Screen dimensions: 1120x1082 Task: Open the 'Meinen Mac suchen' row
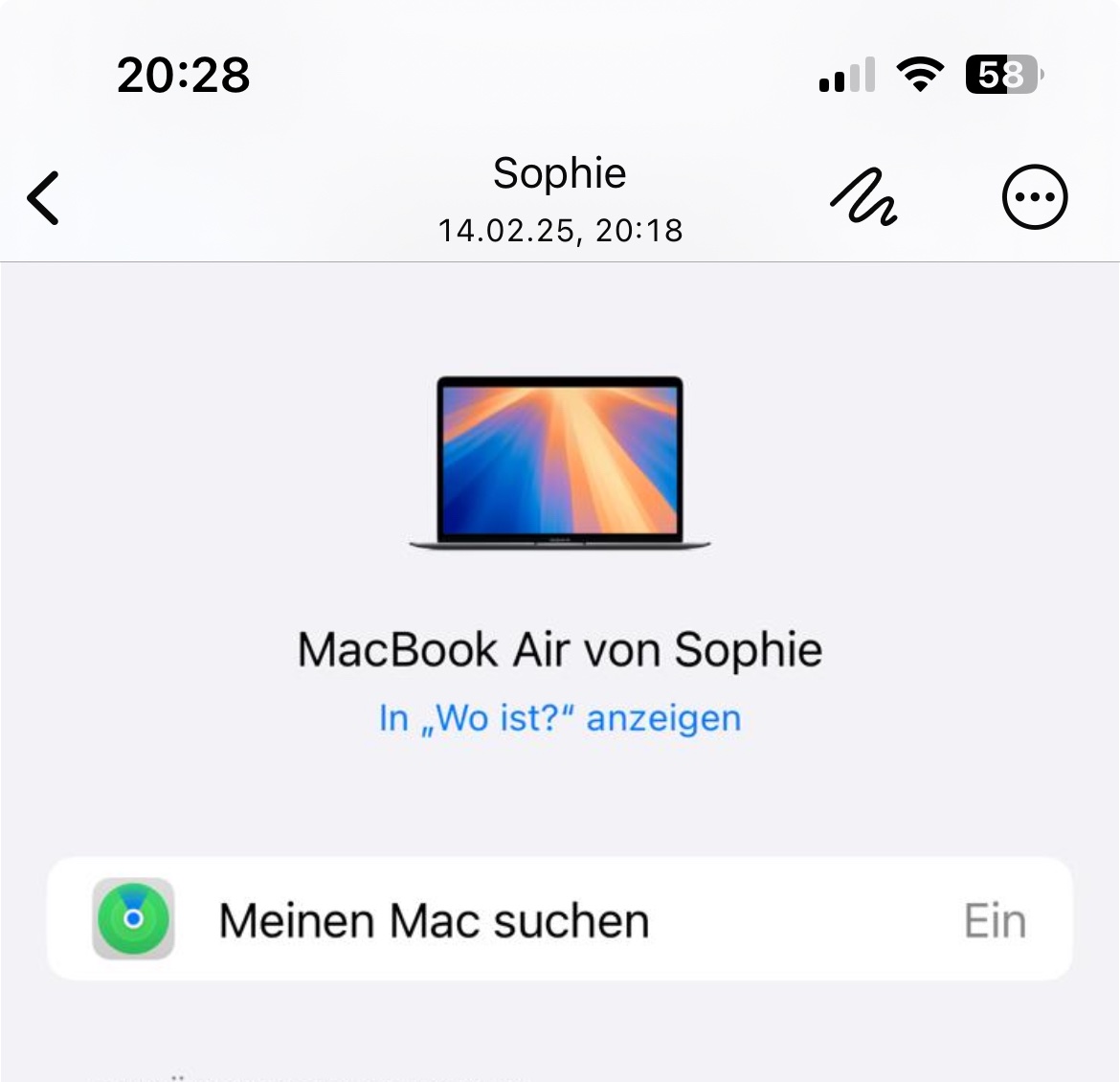point(560,920)
